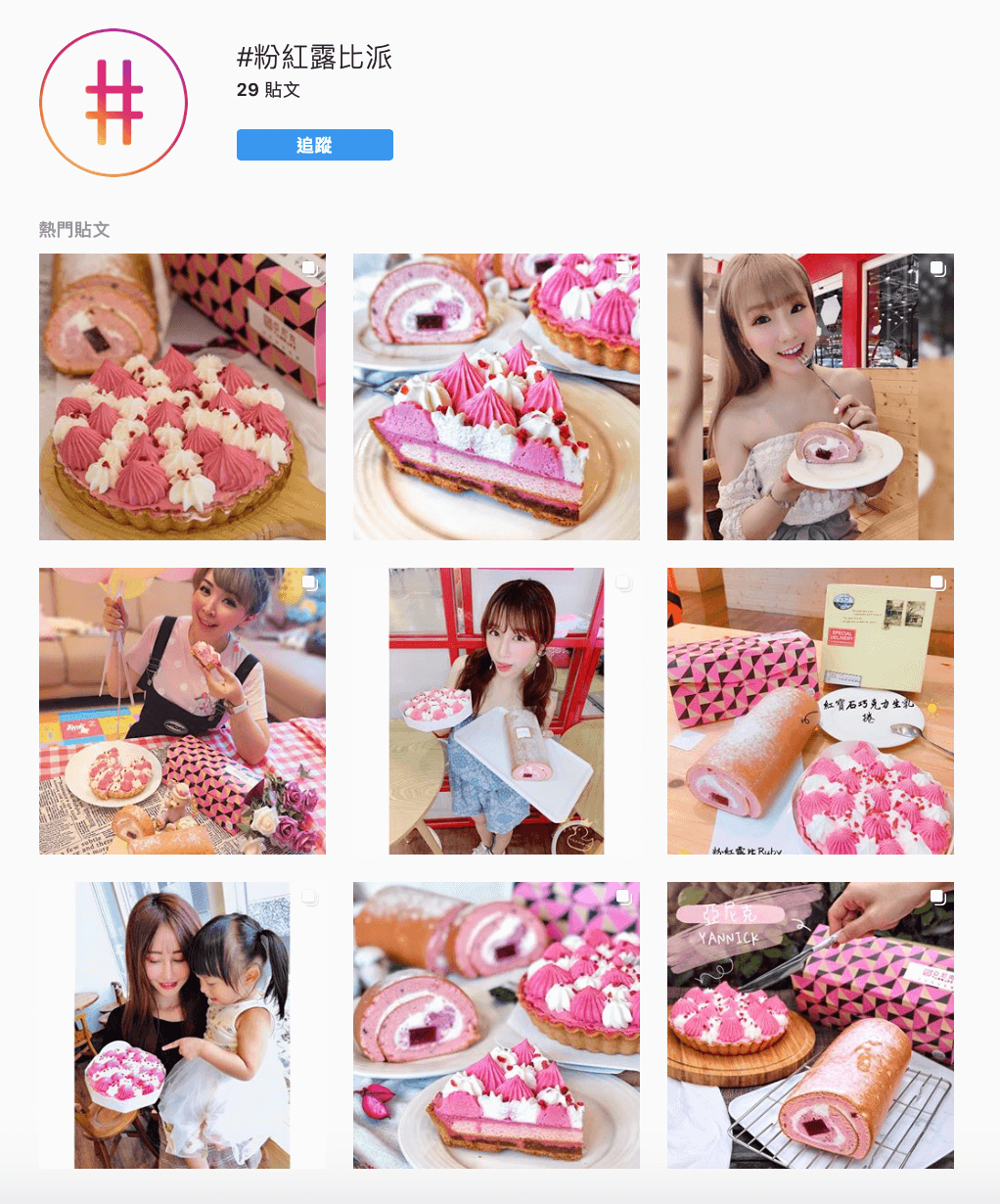The height and width of the screenshot is (1204, 1000).
Task: Open post of roll cake slices and tart wedge
Action: pyautogui.click(x=496, y=1025)
